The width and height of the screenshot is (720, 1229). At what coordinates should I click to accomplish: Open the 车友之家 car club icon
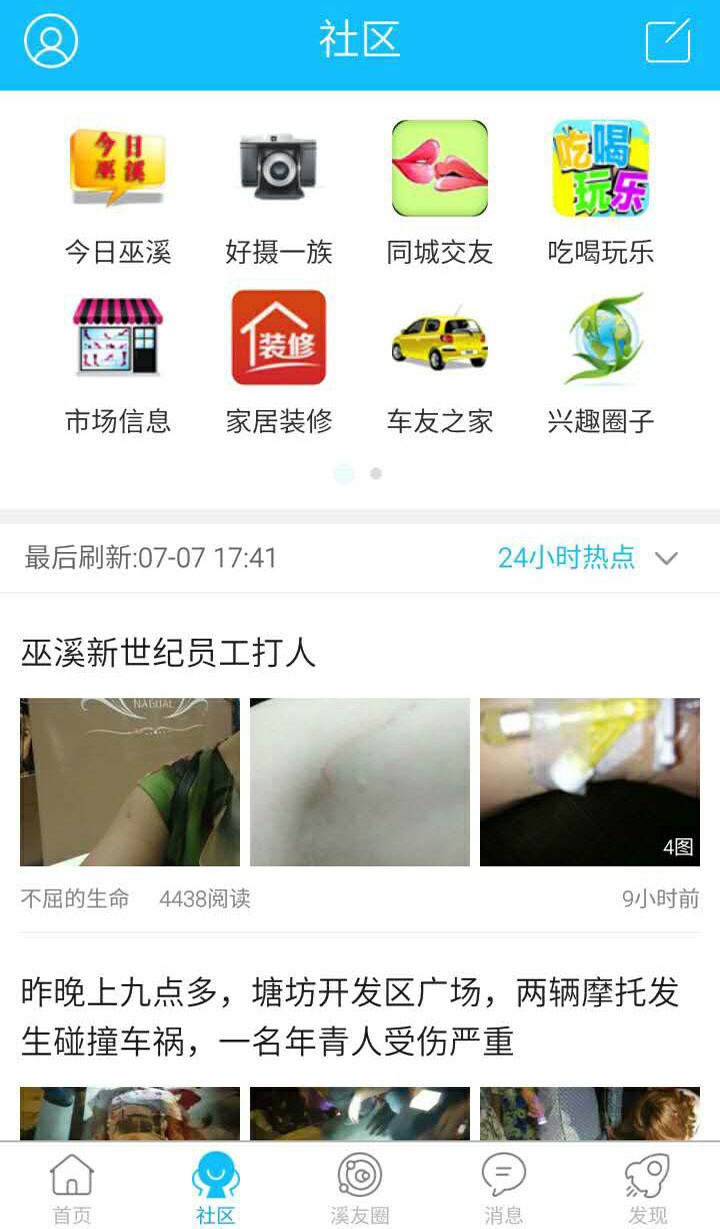[x=440, y=338]
